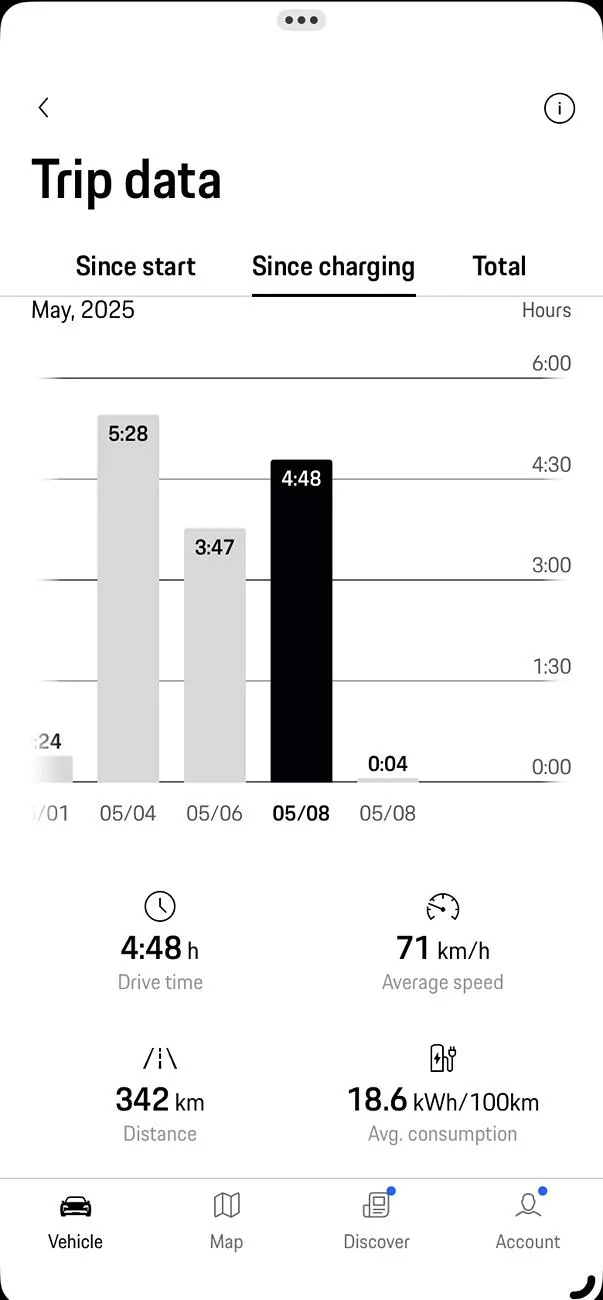Switch to the Since start tab
The width and height of the screenshot is (603, 1300).
point(136,267)
